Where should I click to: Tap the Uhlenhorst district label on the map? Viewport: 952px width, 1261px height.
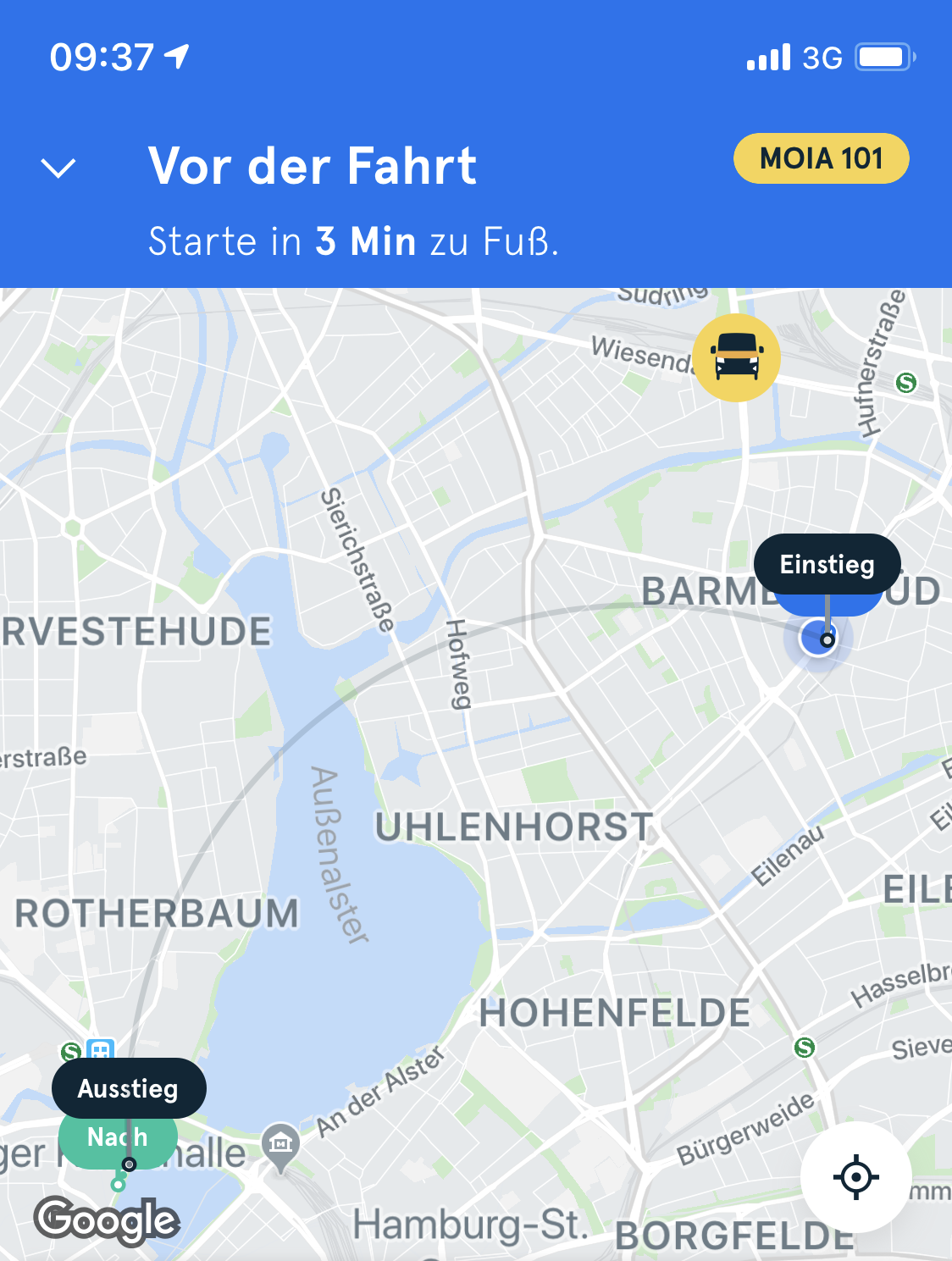point(514,826)
